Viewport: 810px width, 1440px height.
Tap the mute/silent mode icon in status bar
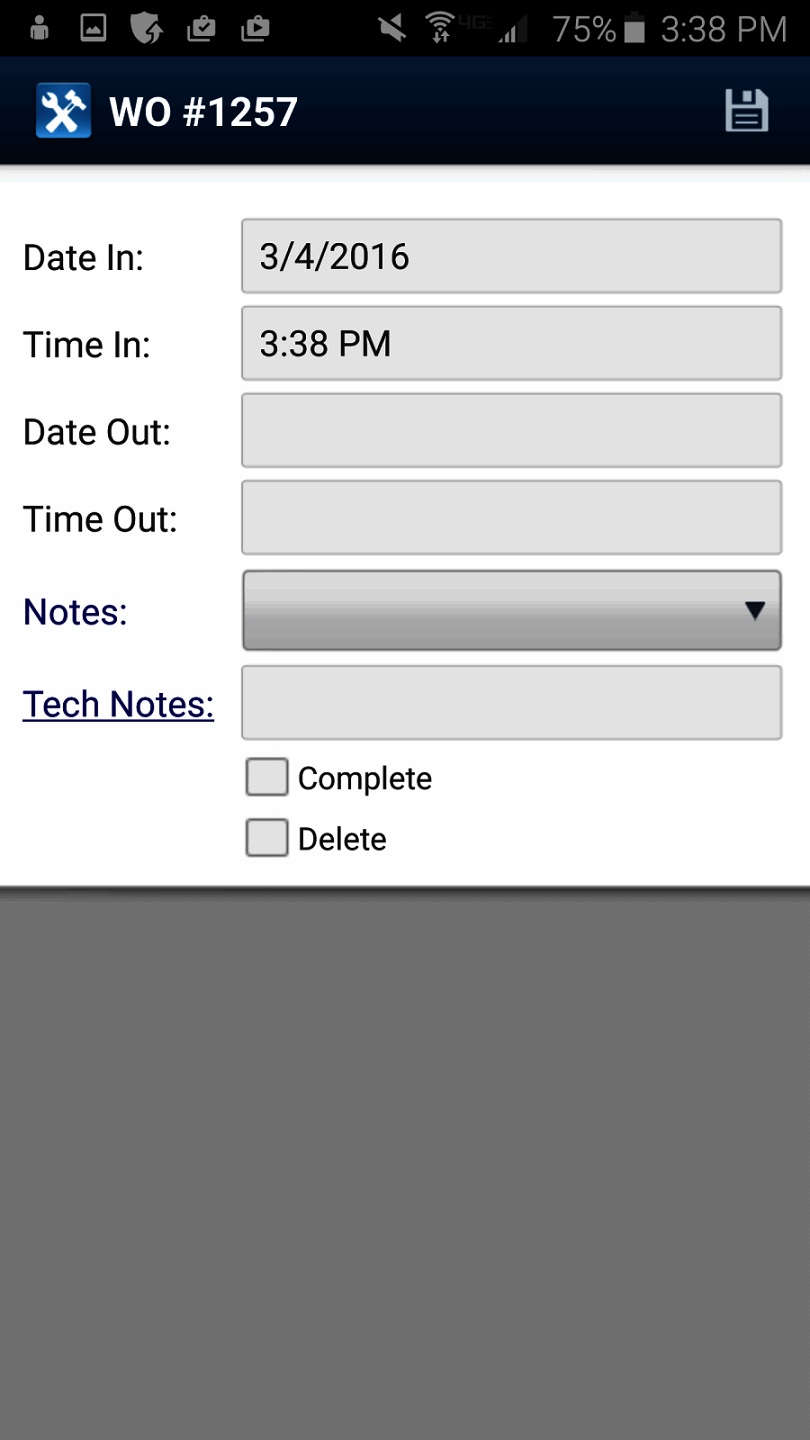pyautogui.click(x=391, y=28)
